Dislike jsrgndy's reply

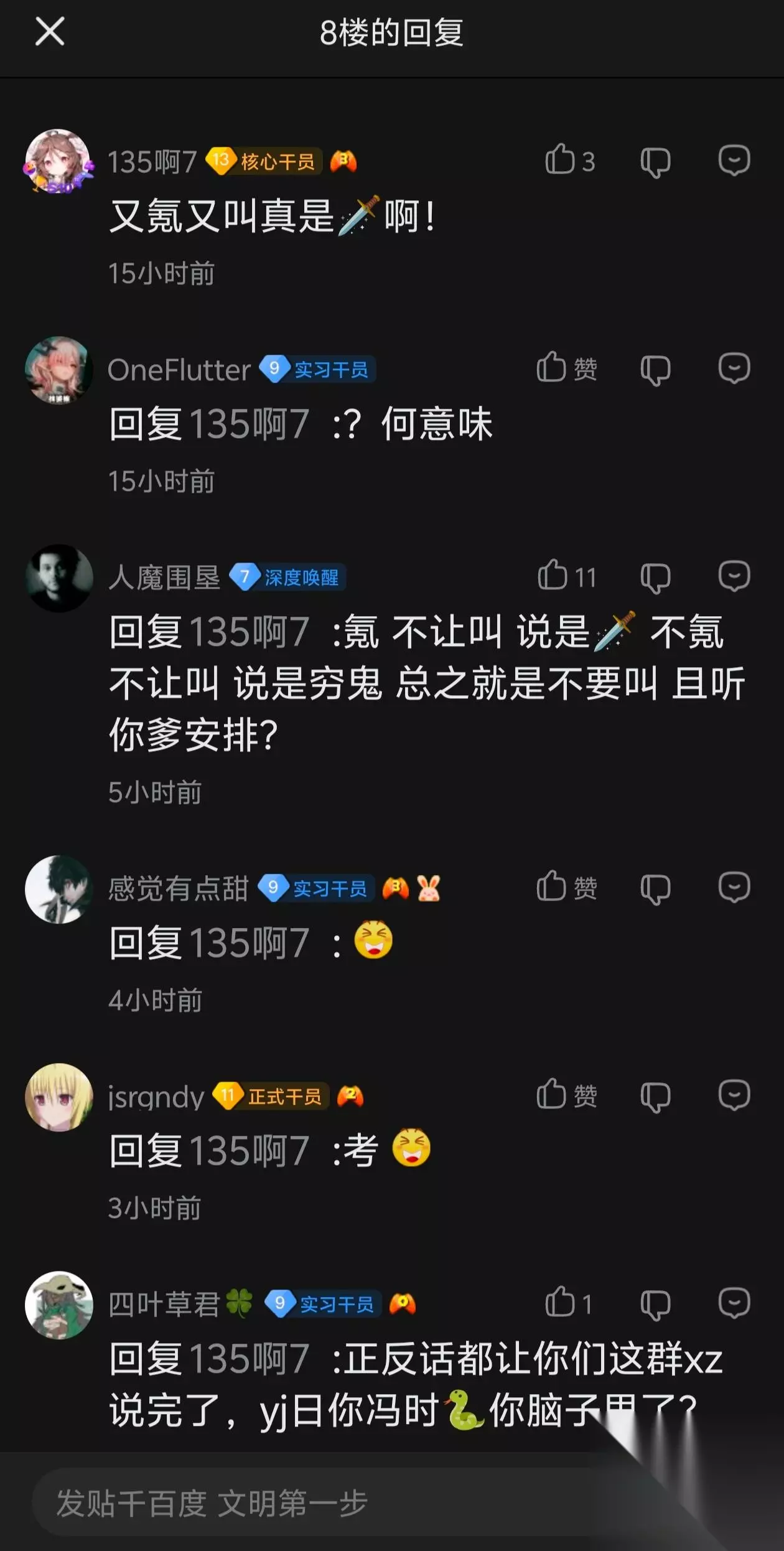[x=655, y=1097]
